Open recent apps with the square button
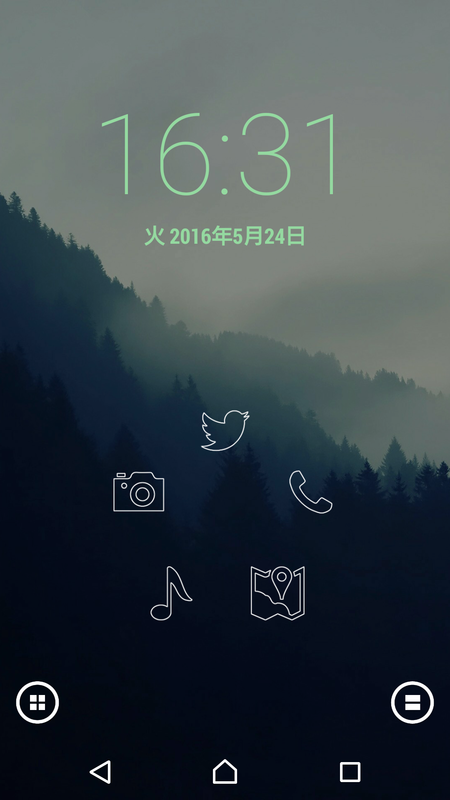The height and width of the screenshot is (800, 450). click(x=350, y=772)
